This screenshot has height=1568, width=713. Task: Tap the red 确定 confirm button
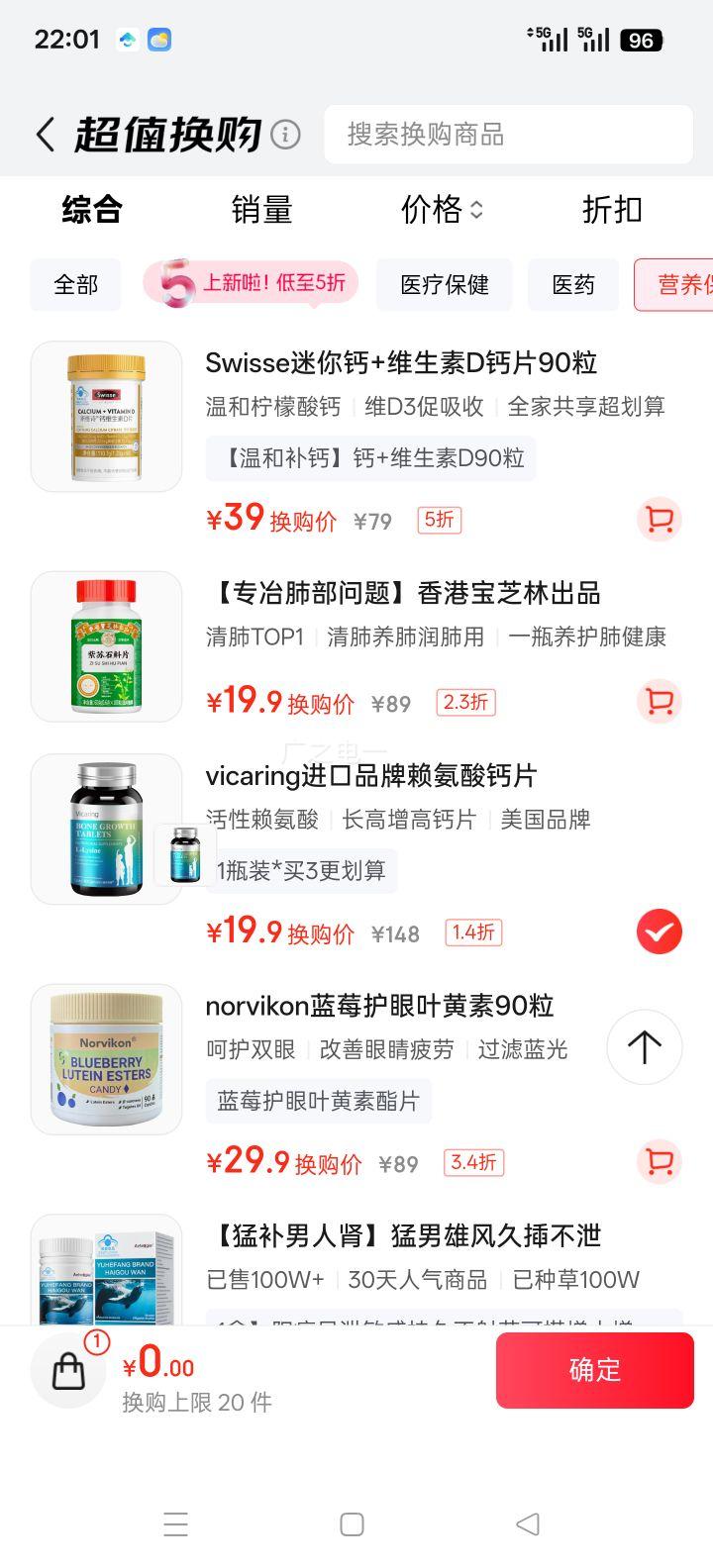coord(594,1370)
